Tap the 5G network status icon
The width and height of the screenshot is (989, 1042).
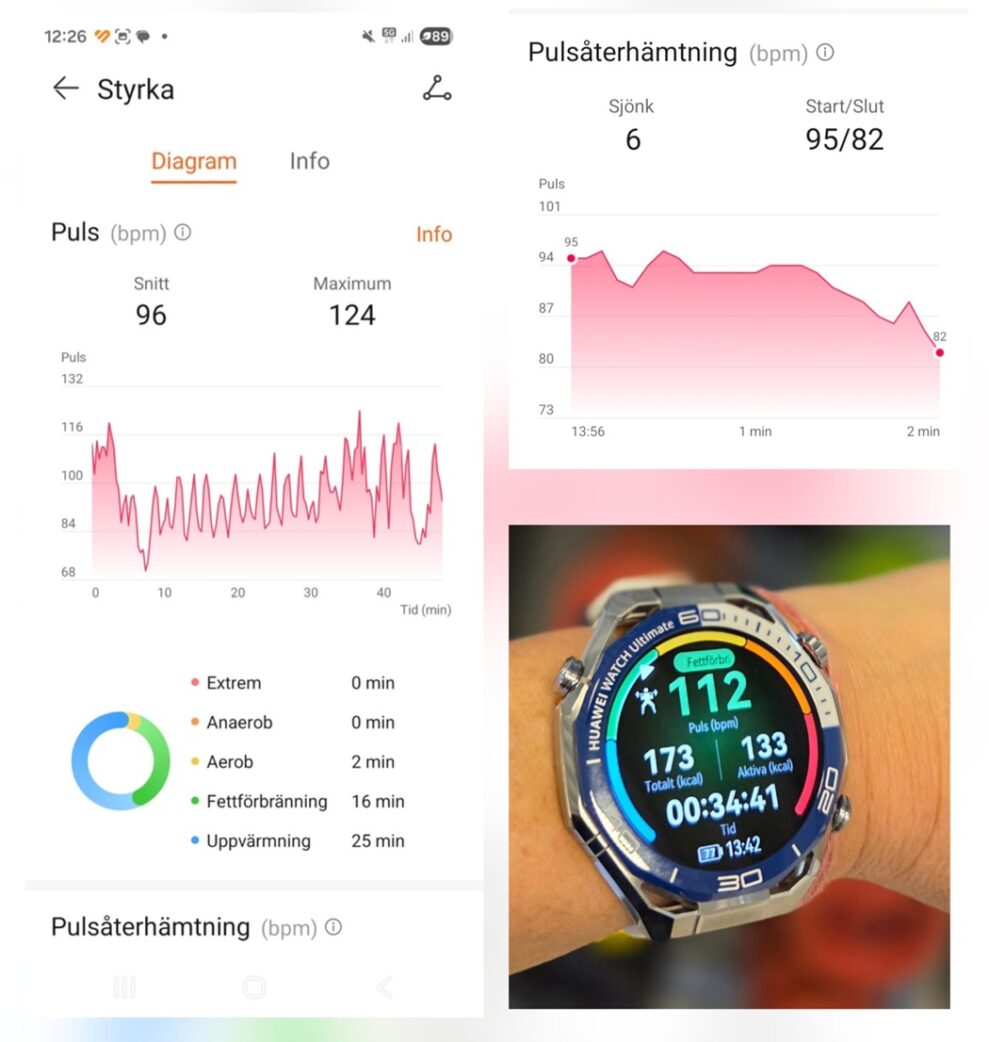pyautogui.click(x=390, y=34)
